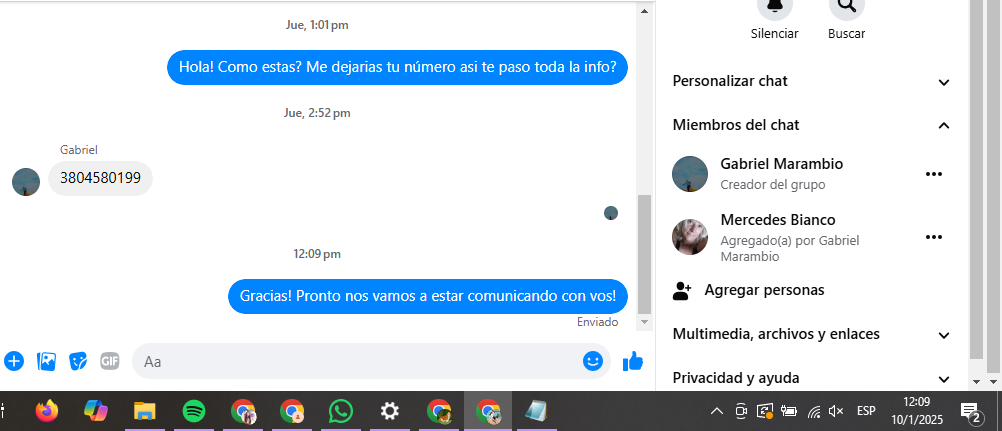The width and height of the screenshot is (1002, 431).
Task: Open WhatsApp from the taskbar
Action: (341, 411)
